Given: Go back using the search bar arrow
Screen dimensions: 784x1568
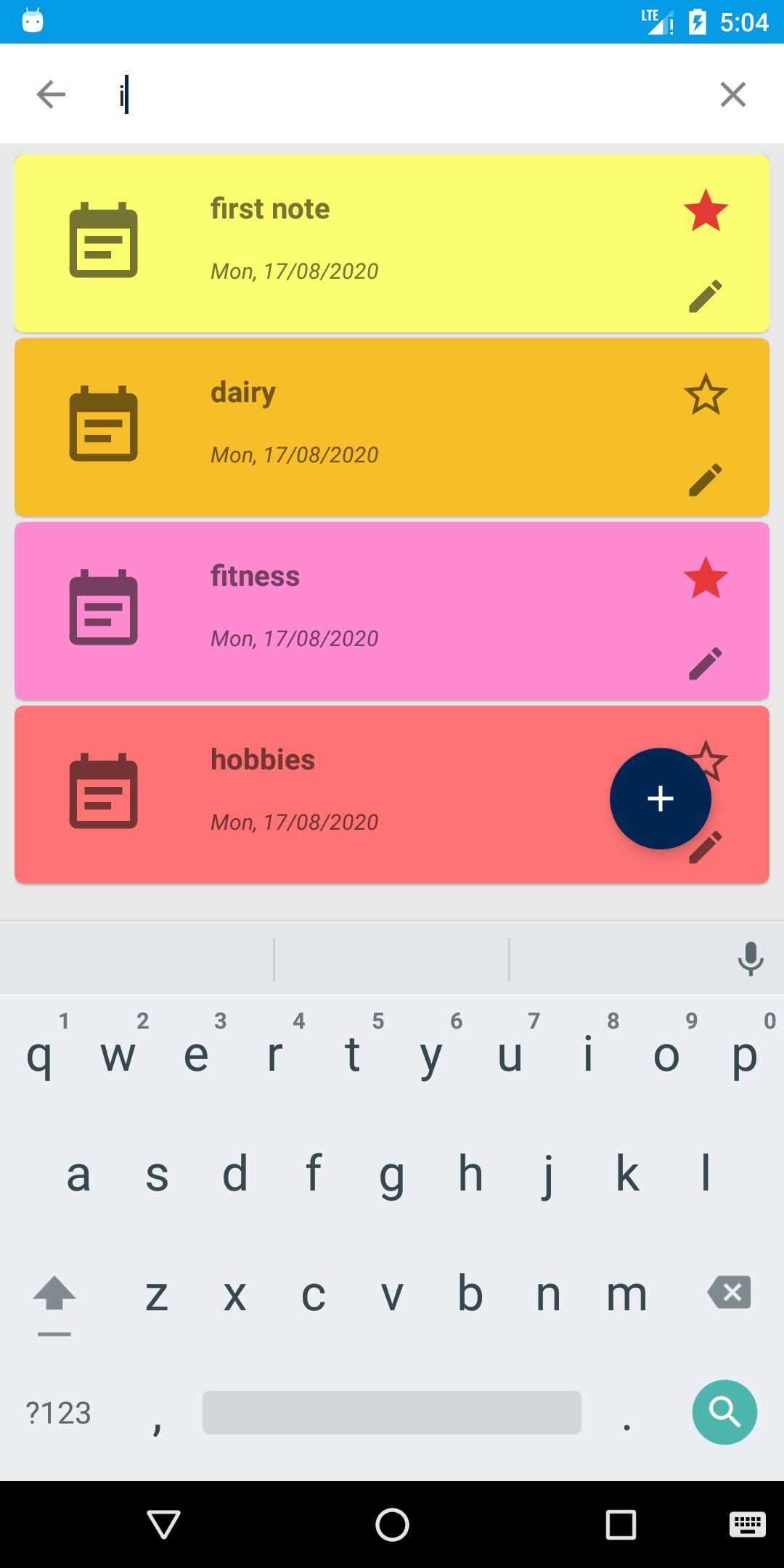Looking at the screenshot, I should tap(51, 94).
